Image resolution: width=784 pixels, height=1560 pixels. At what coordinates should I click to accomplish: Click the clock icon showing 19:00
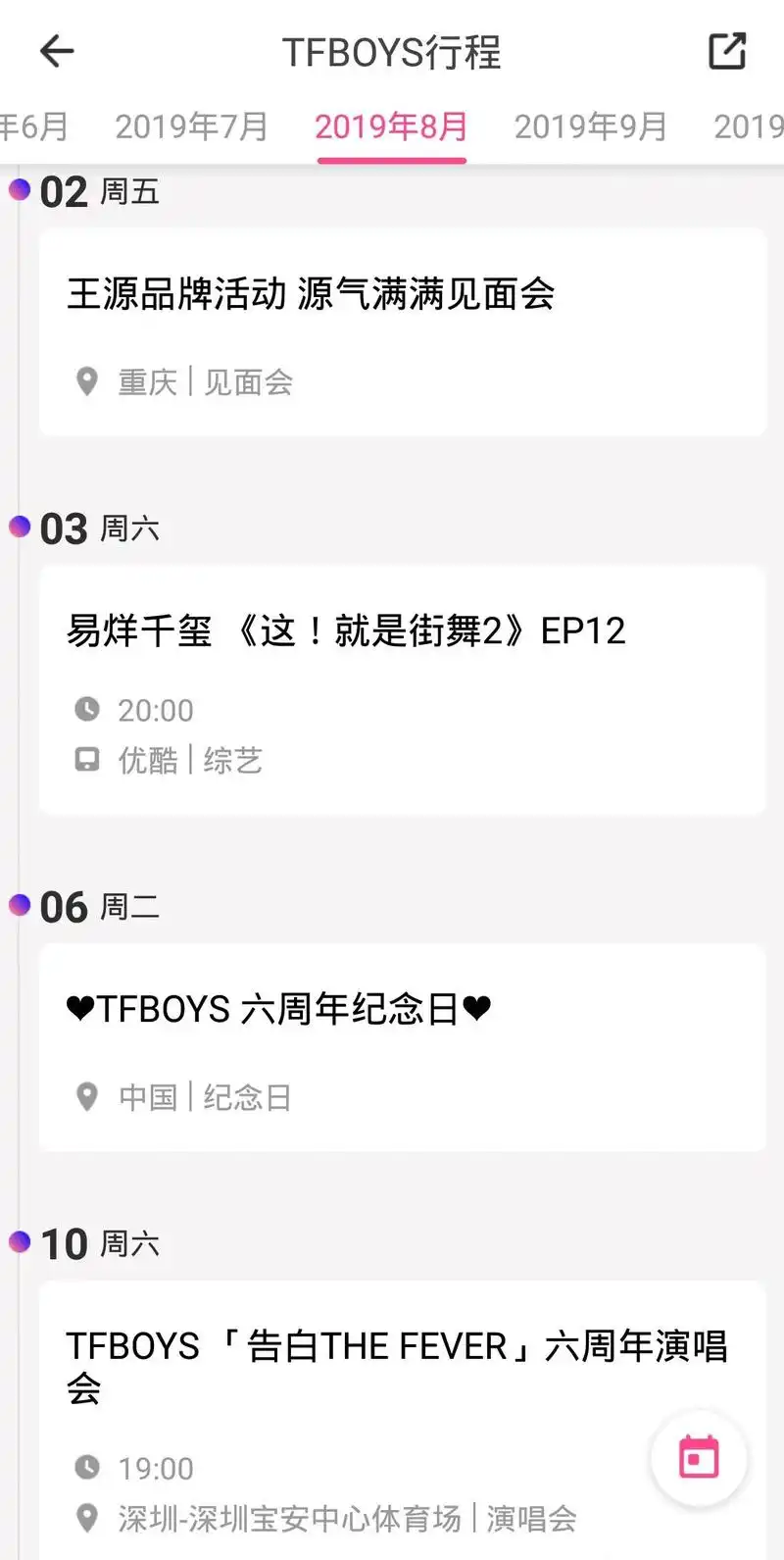tap(88, 1468)
